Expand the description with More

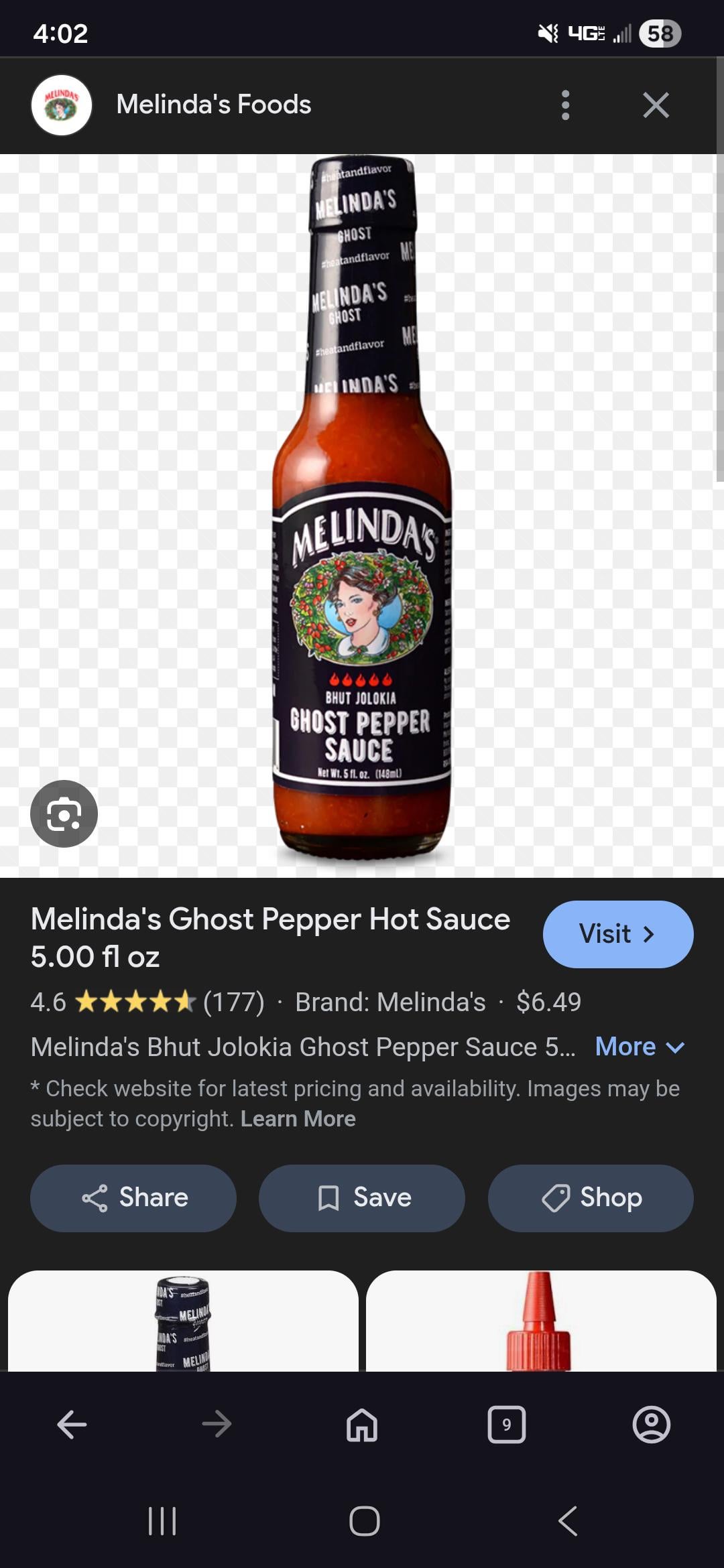click(640, 1047)
